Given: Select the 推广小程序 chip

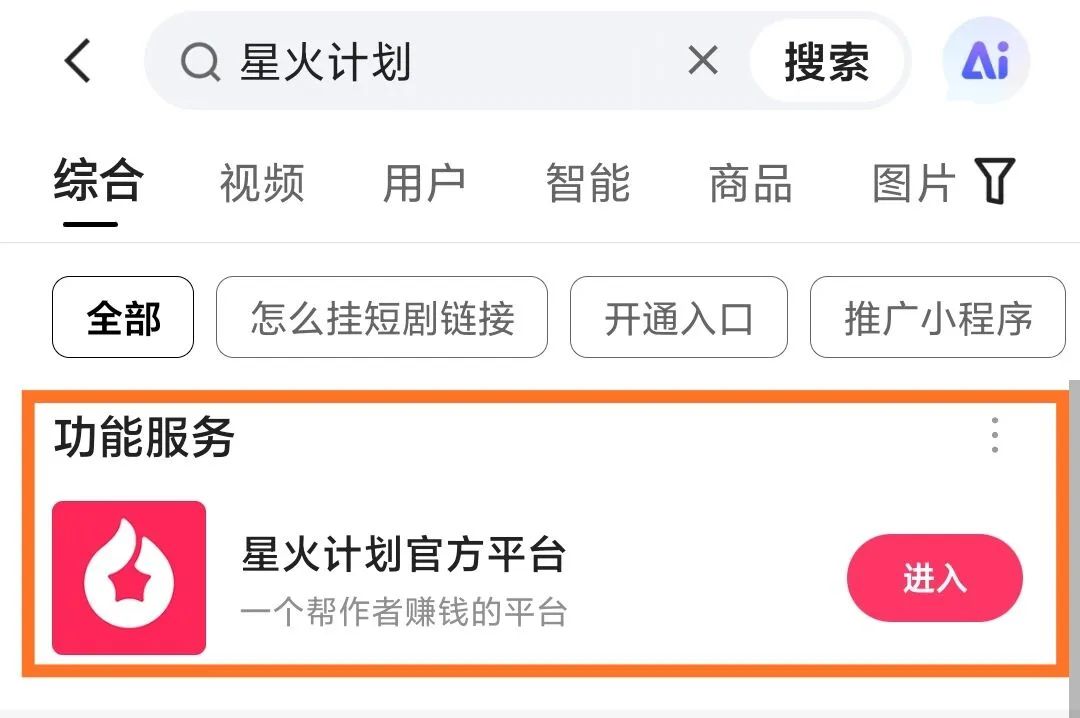Looking at the screenshot, I should point(937,318).
